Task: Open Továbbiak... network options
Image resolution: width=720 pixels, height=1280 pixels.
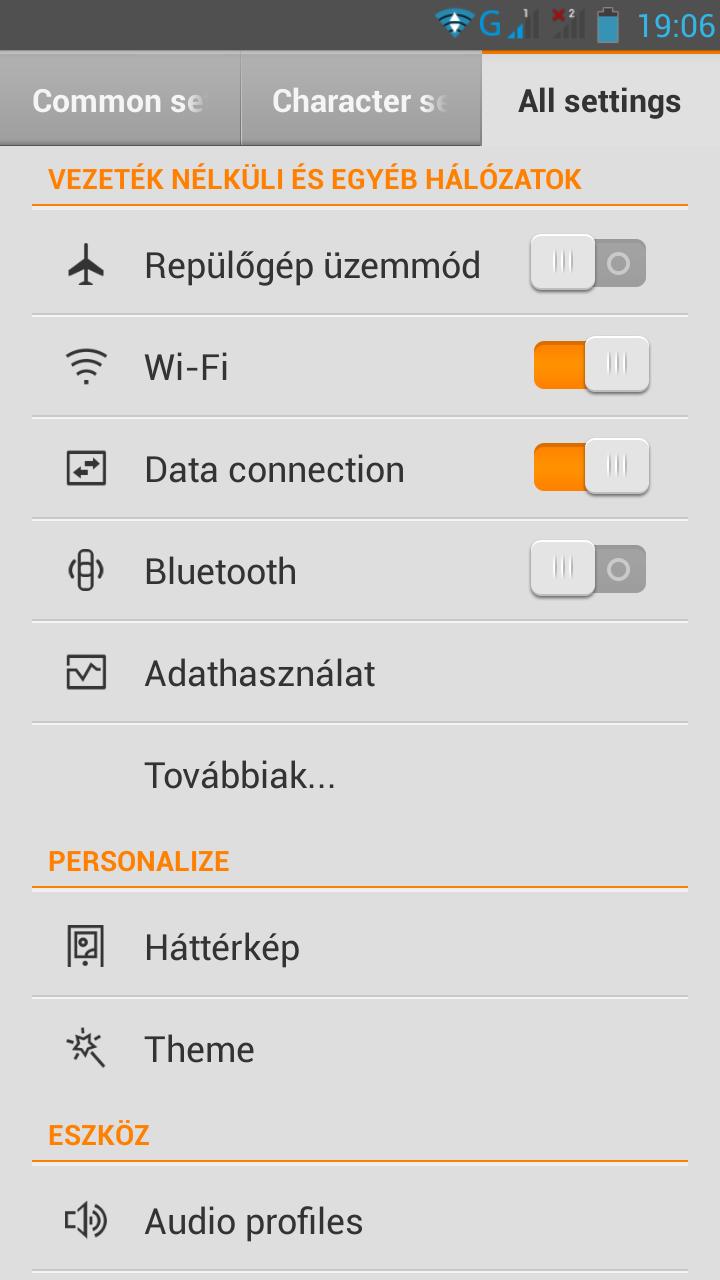Action: point(360,775)
